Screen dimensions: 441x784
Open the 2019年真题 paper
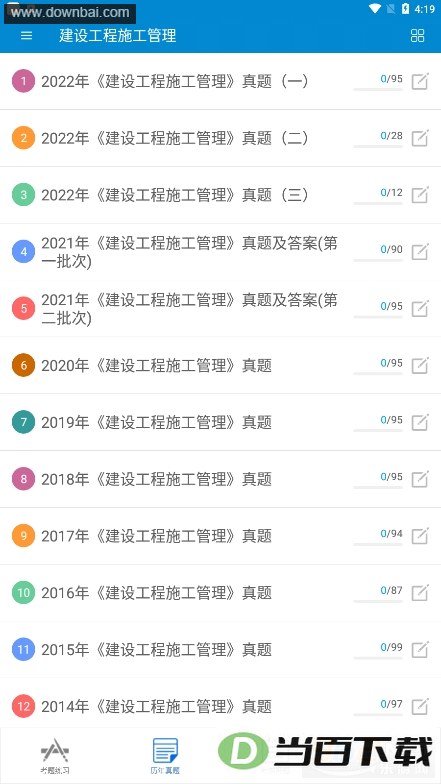pos(220,422)
